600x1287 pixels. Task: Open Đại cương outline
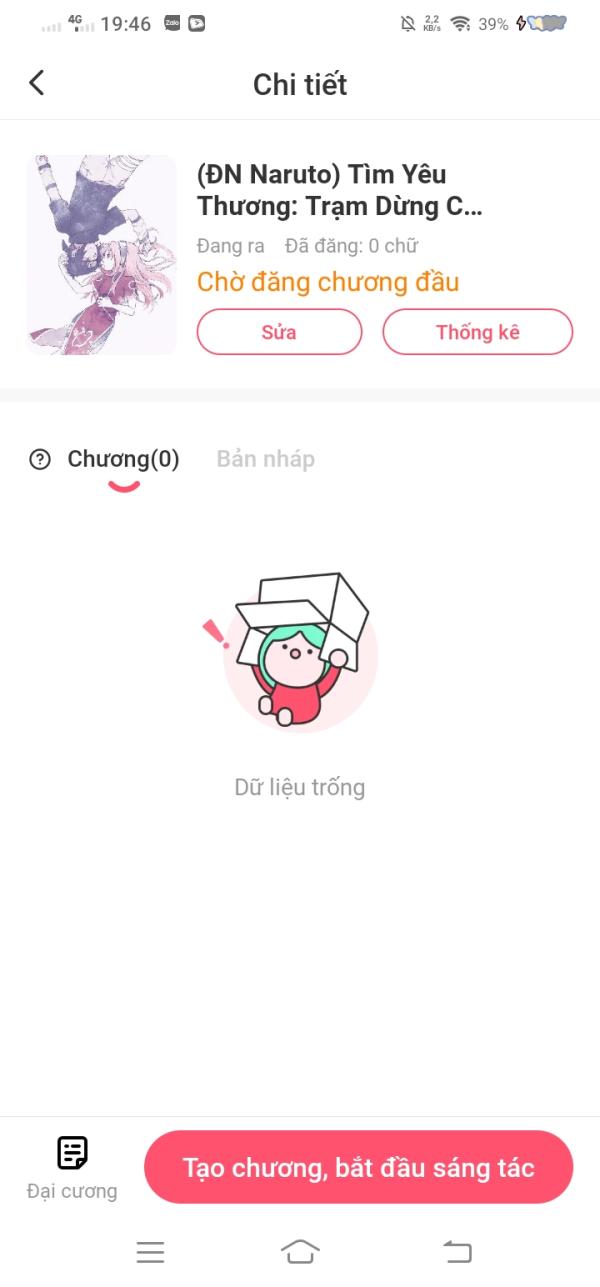pos(72,1167)
